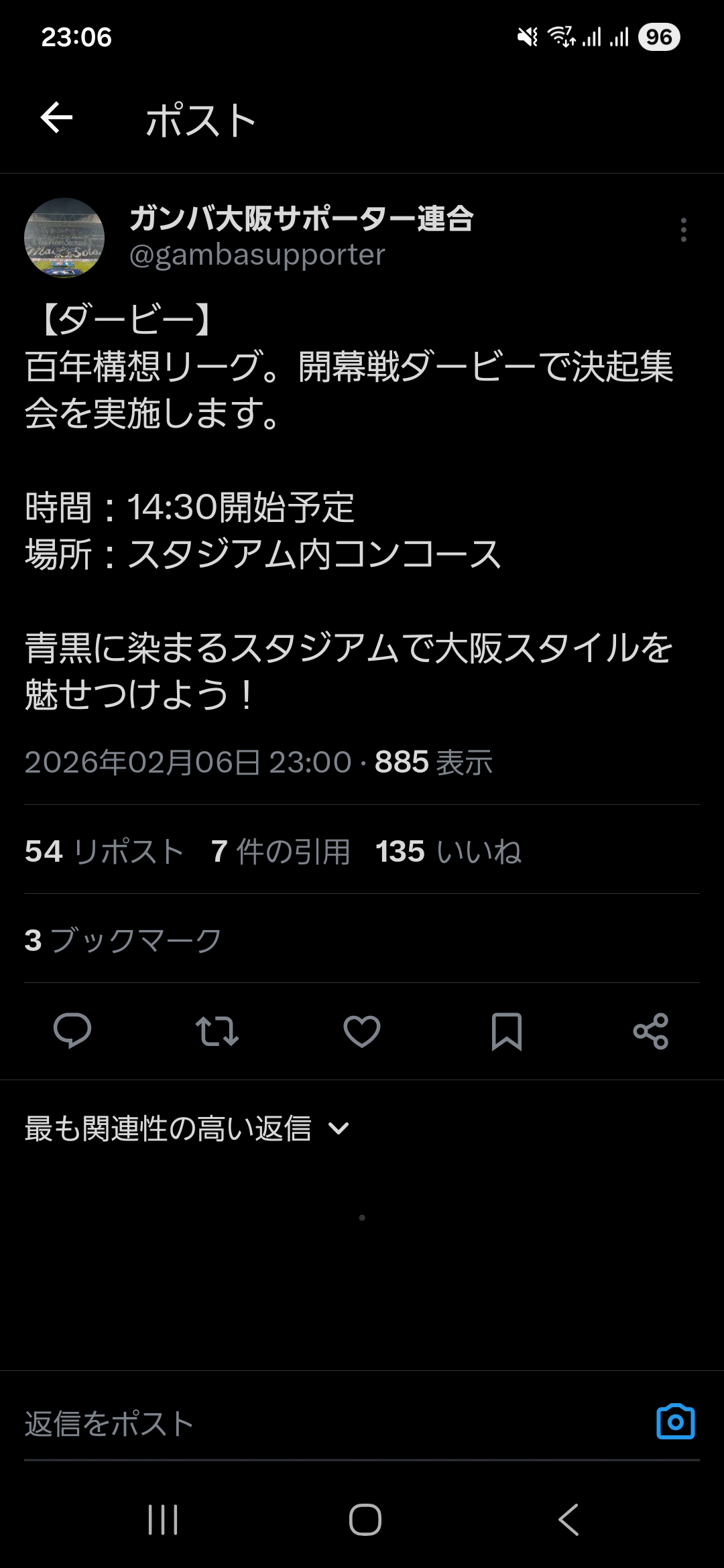The image size is (724, 1568).
Task: Share this post
Action: tap(651, 1031)
